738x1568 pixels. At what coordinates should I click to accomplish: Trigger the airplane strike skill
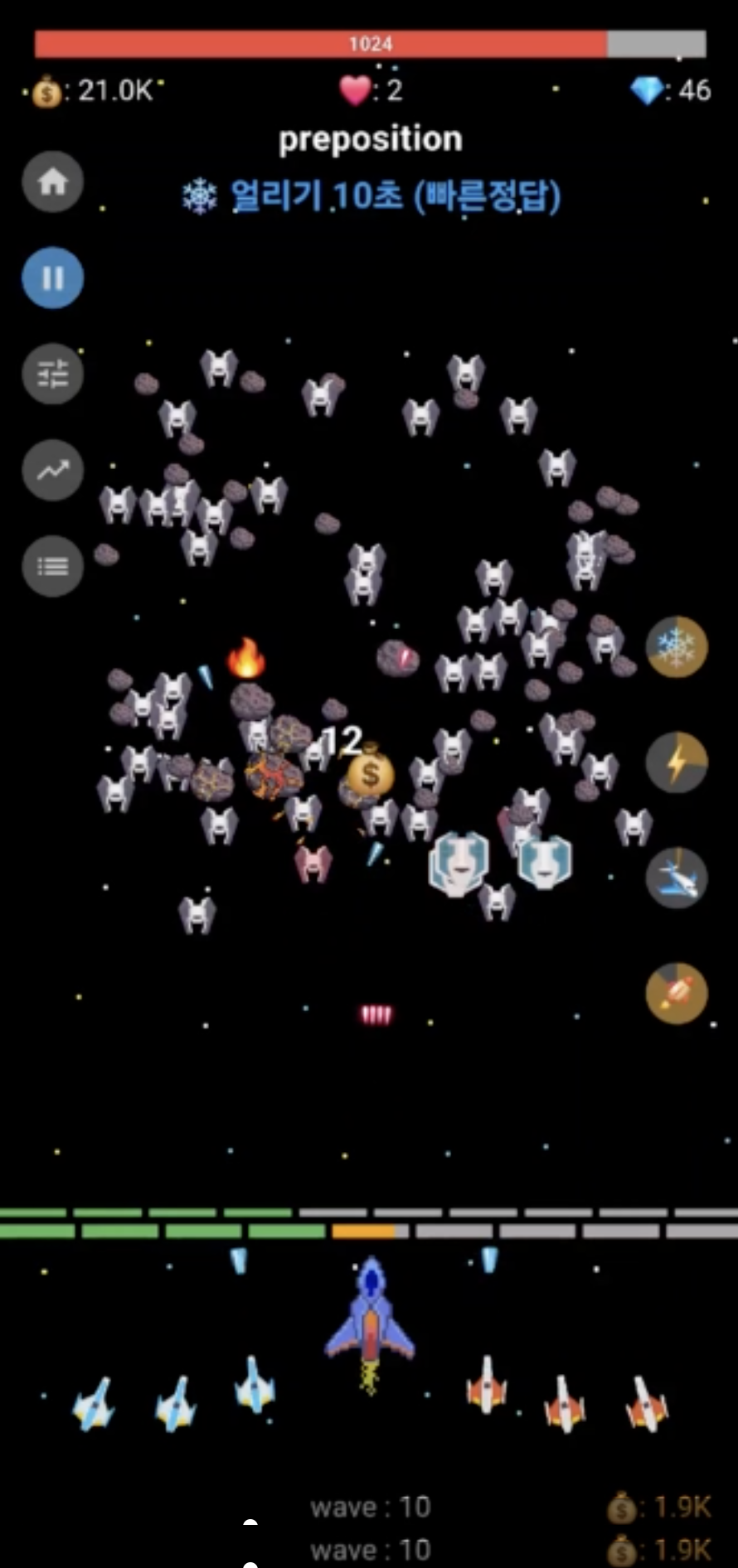click(x=677, y=878)
